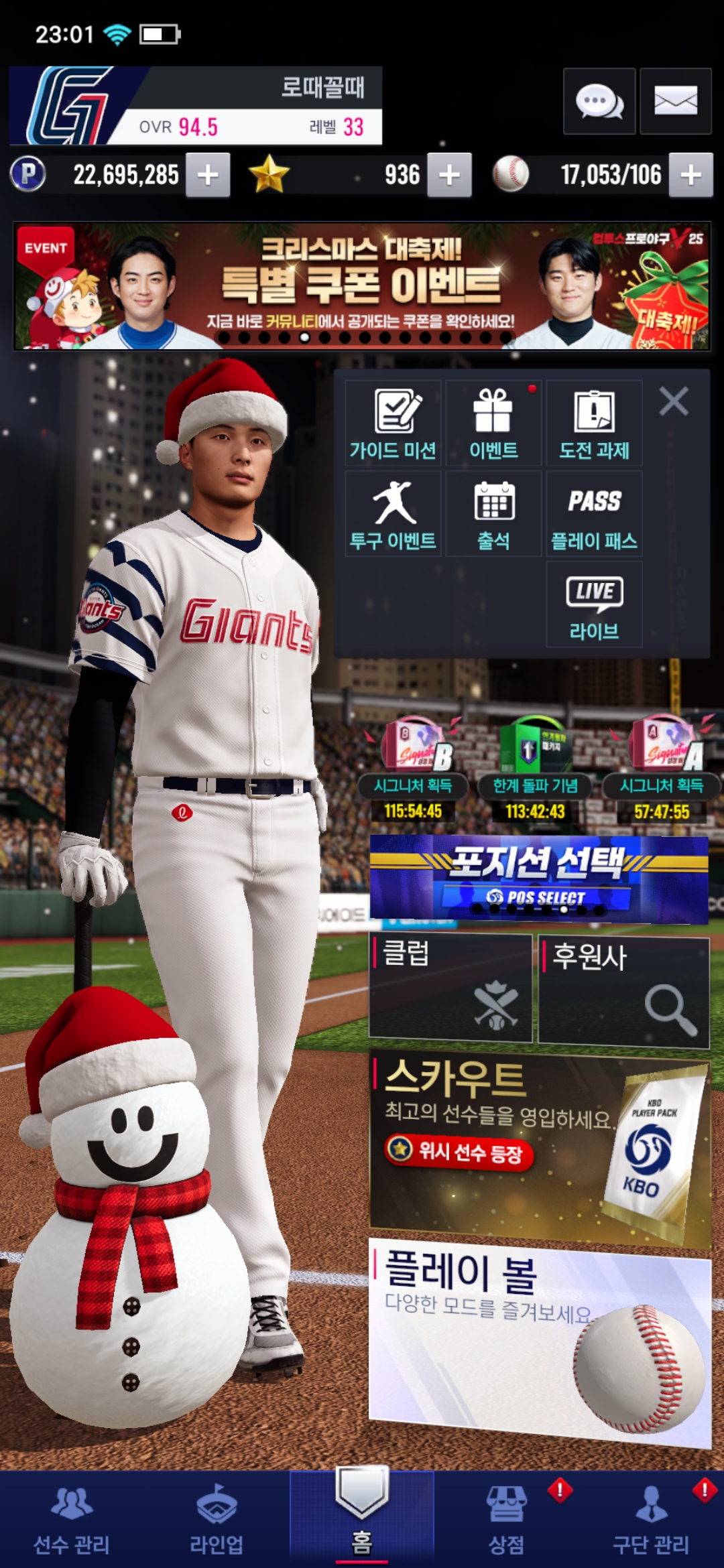The image size is (724, 1568).
Task: Open the 이벤트 gift menu
Action: (x=493, y=423)
